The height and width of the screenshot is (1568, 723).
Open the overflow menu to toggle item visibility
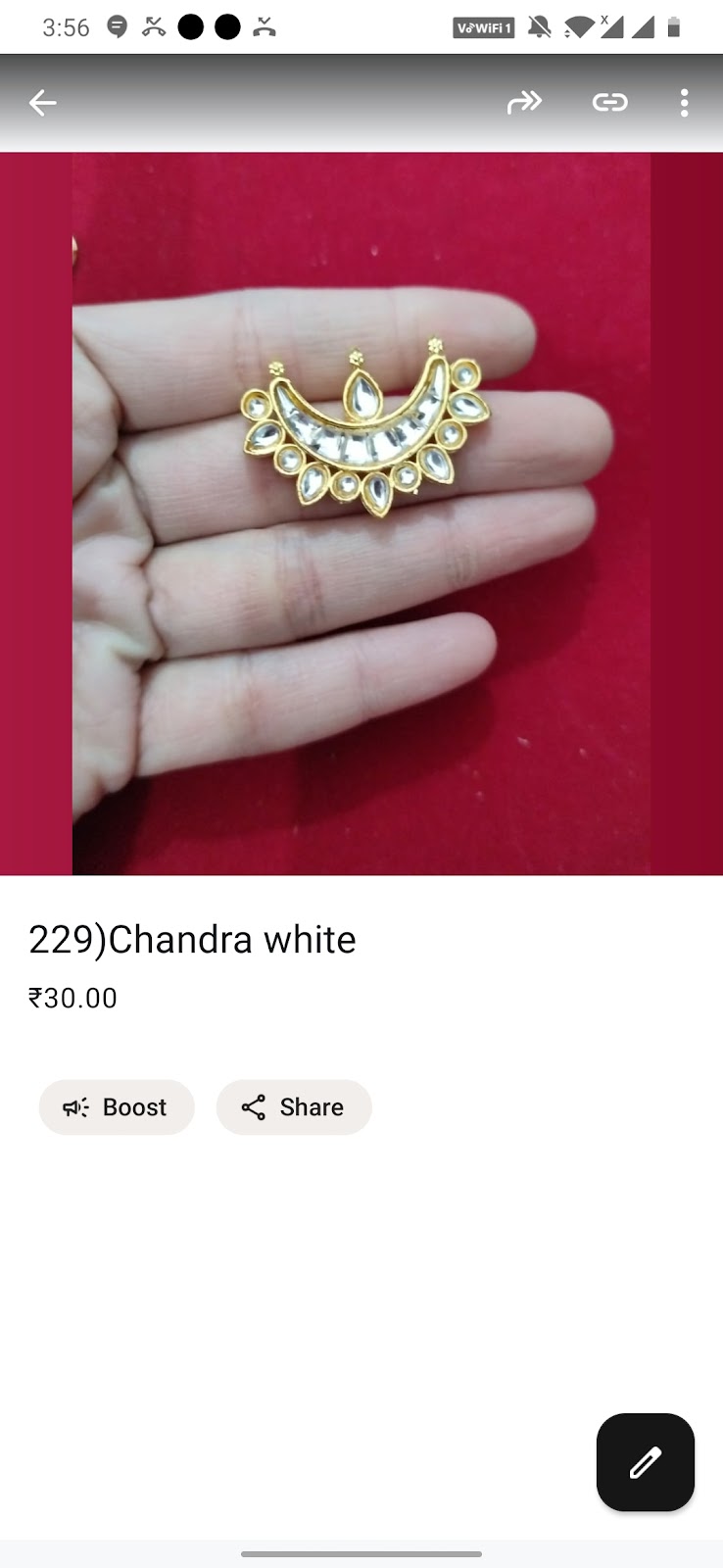tap(684, 102)
